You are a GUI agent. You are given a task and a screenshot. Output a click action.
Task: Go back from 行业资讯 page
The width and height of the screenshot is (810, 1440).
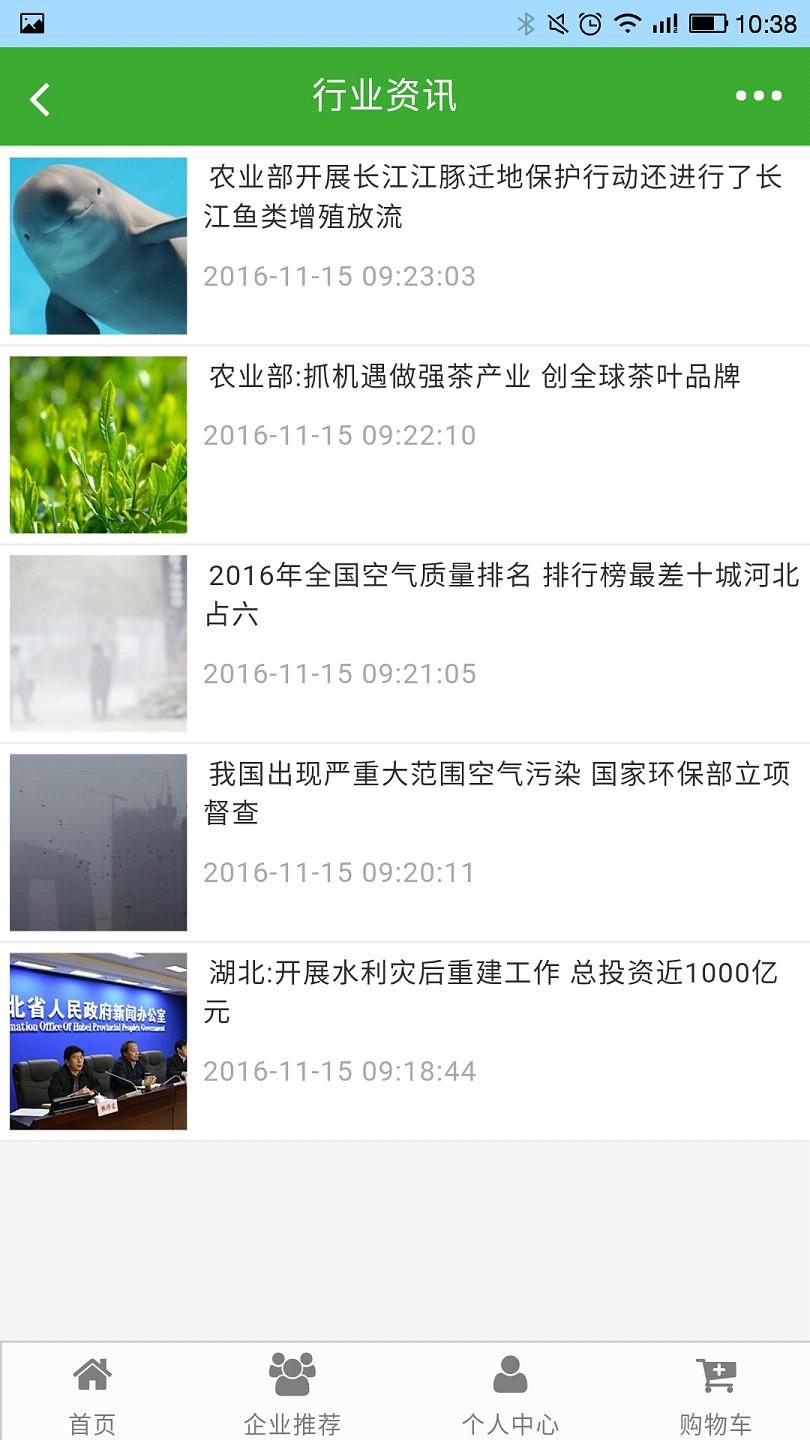(40, 98)
